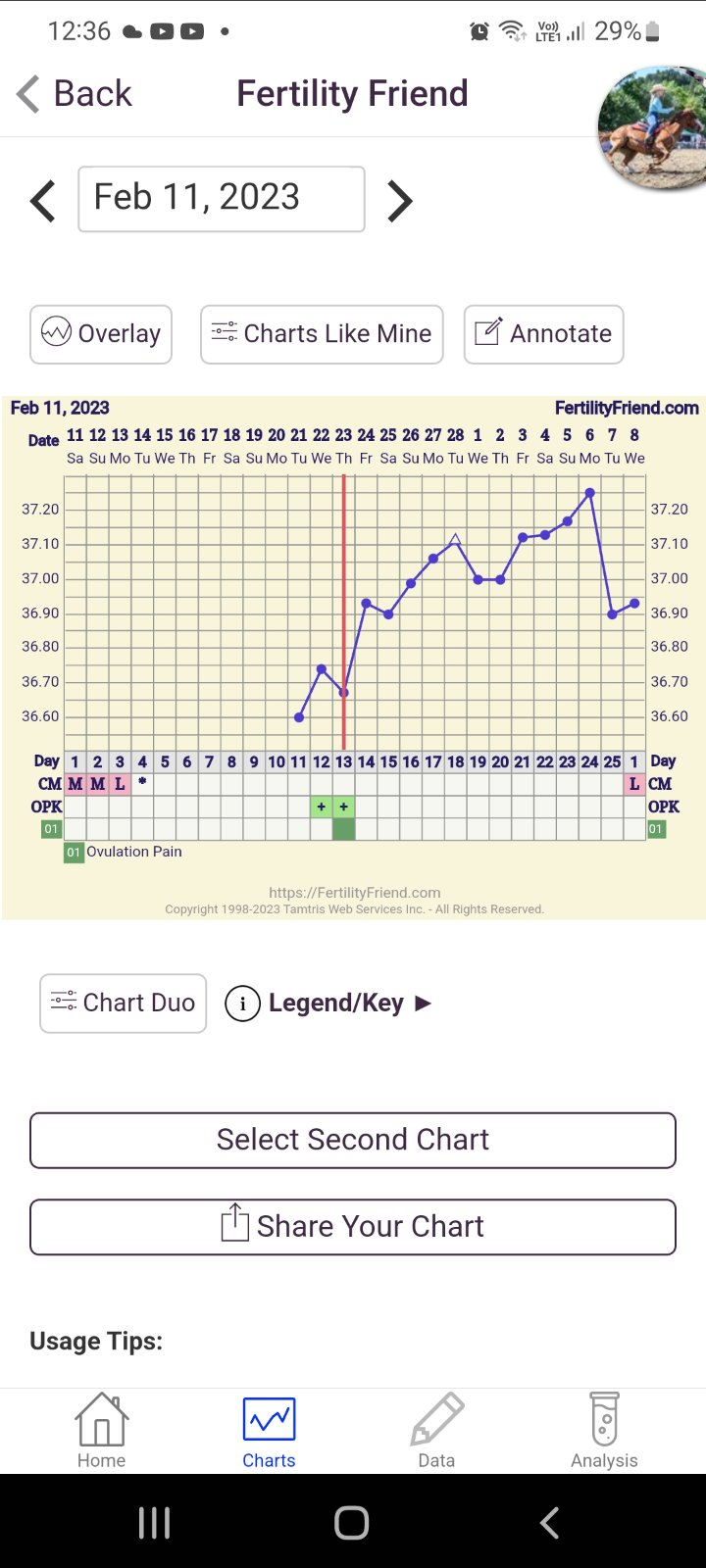
Task: Go back using the Back button
Action: coord(75,94)
